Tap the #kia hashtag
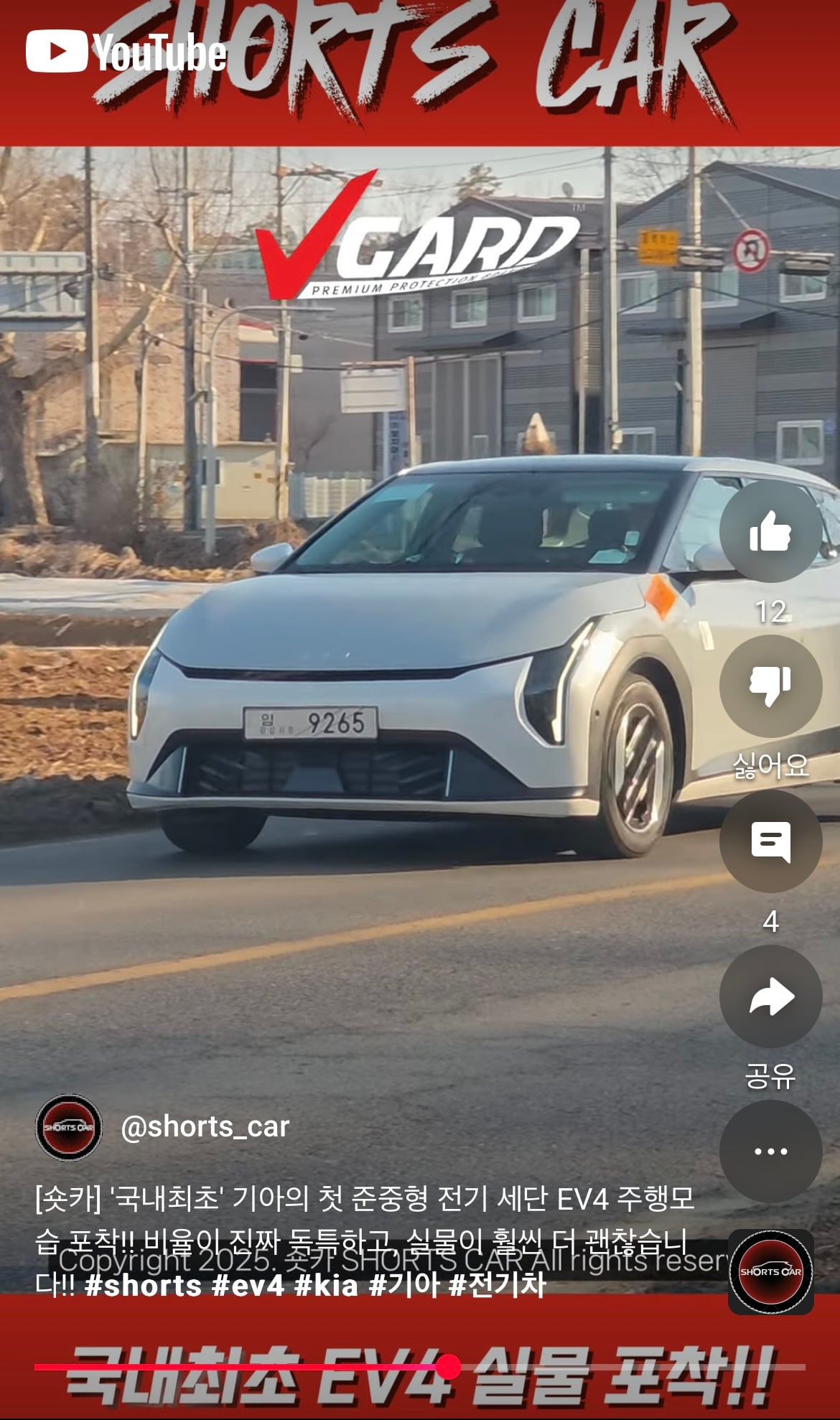840x1420 pixels. (326, 1286)
